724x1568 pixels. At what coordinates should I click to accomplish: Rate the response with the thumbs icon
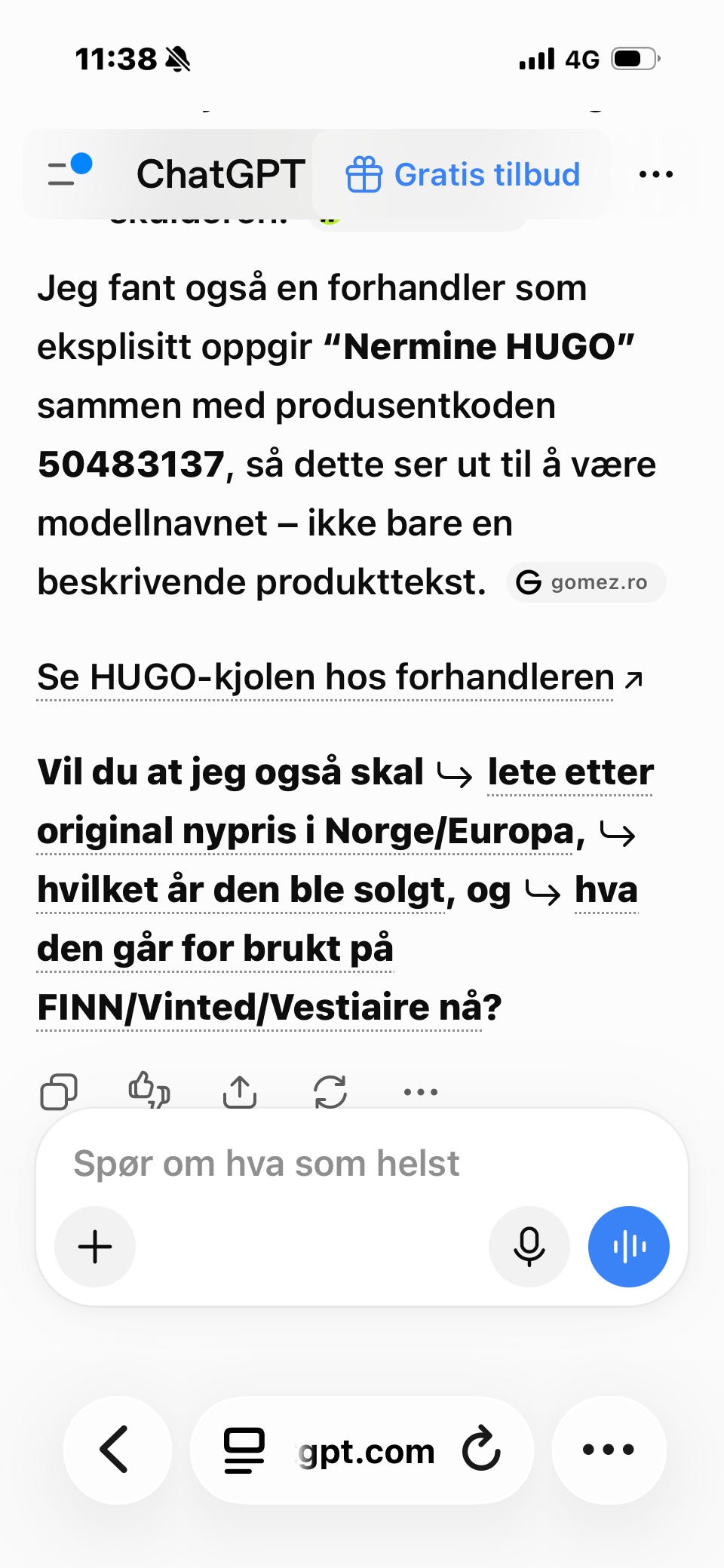pos(149,1091)
